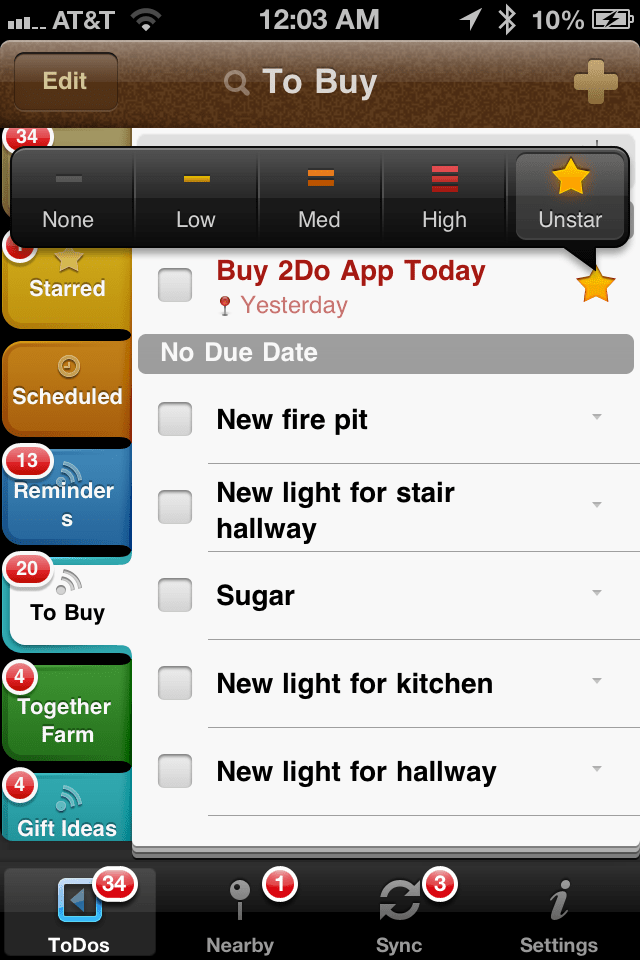Tap the Edit button
The height and width of the screenshot is (960, 640).
(x=65, y=81)
